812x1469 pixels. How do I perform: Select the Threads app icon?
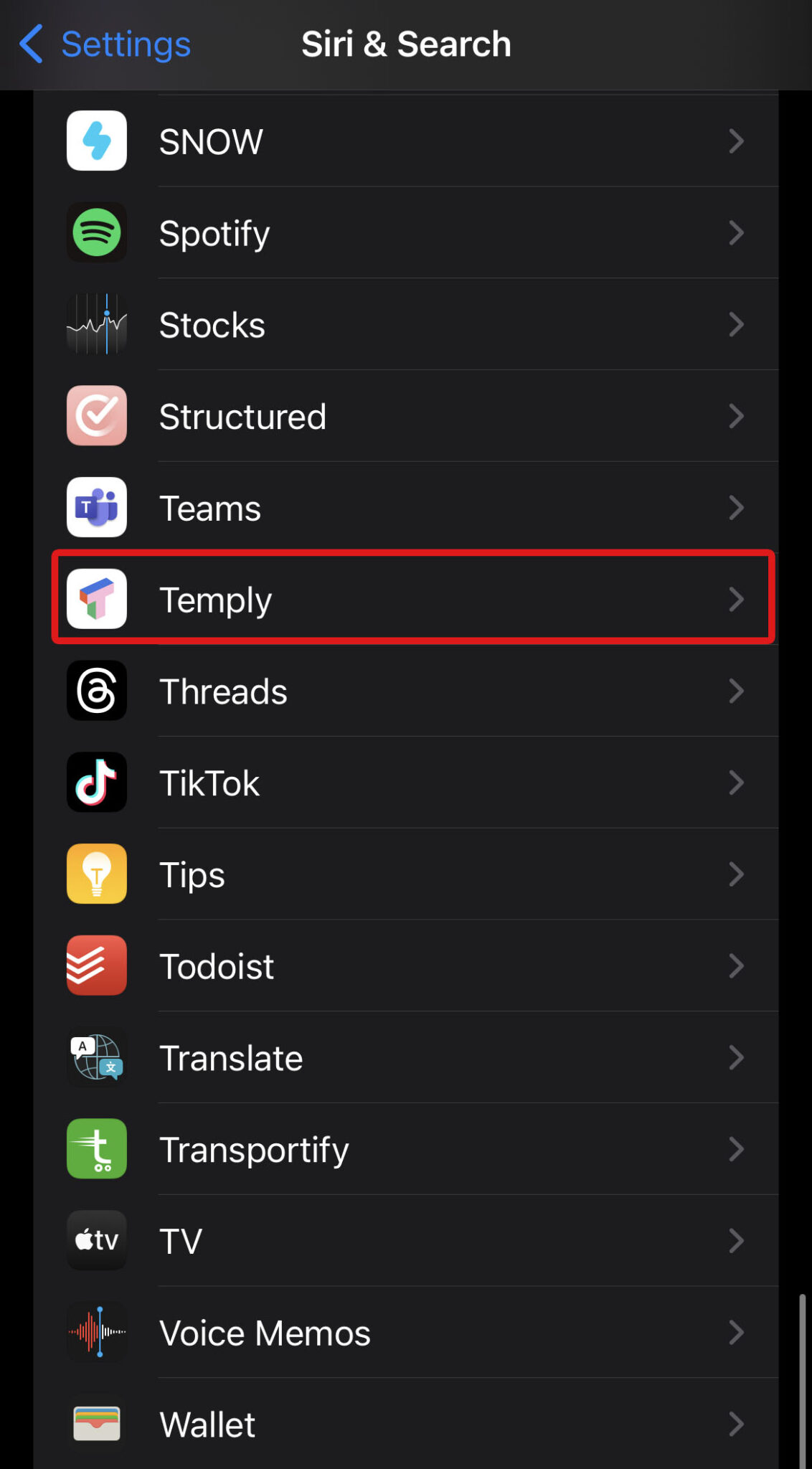click(96, 691)
